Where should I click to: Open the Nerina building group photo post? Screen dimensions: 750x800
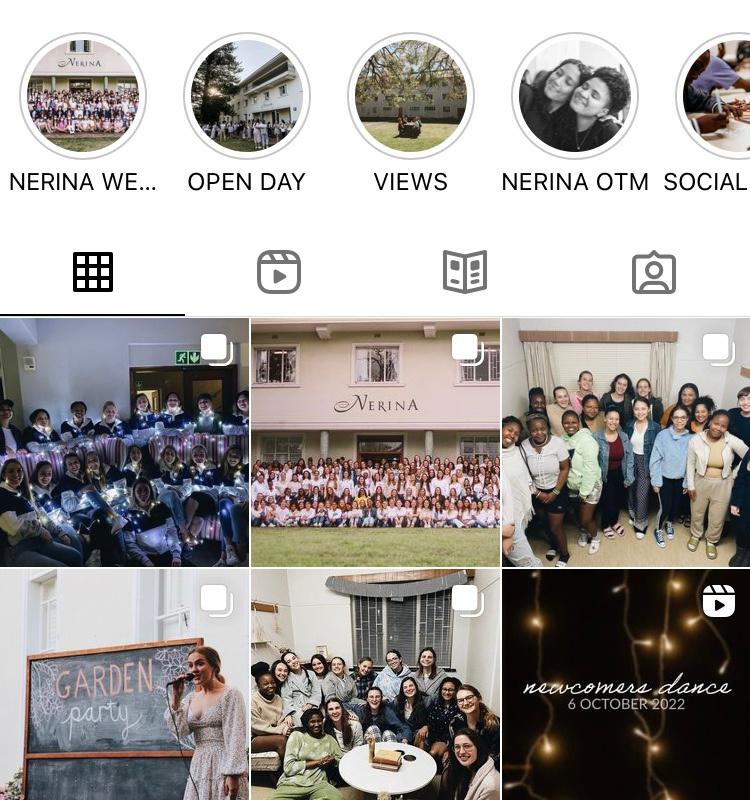(x=375, y=442)
